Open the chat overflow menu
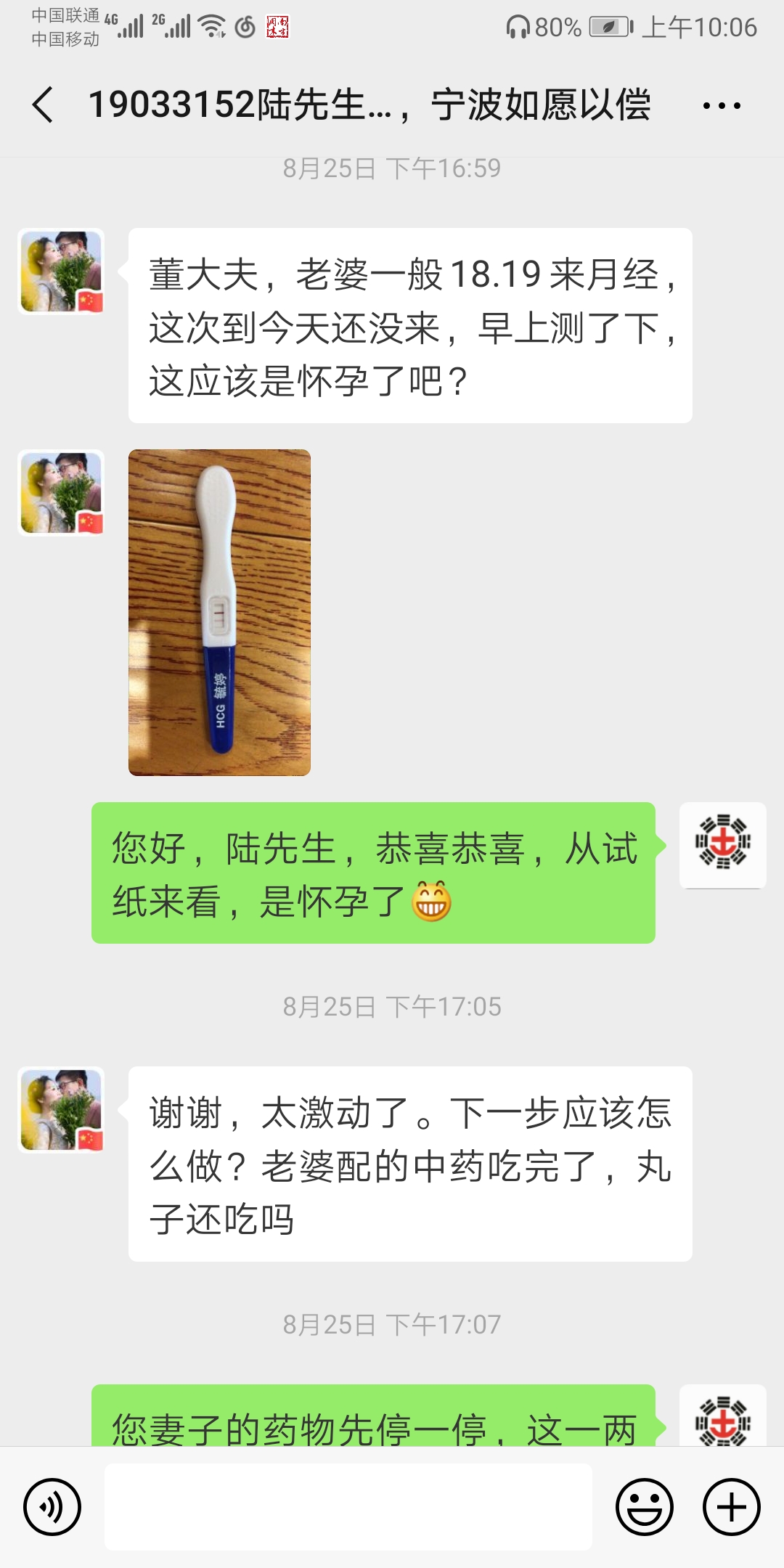The height and width of the screenshot is (1568, 784). [722, 106]
